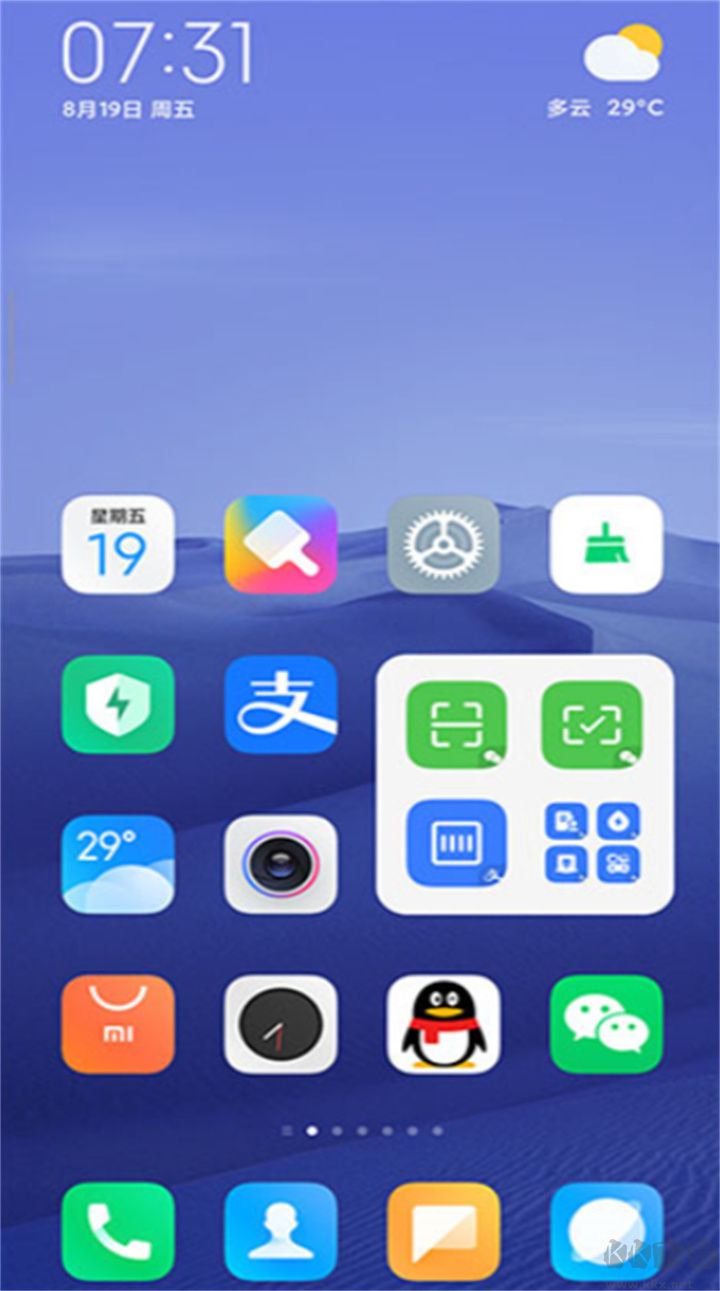The width and height of the screenshot is (720, 1291).
Task: Open the Settings gear app
Action: point(444,544)
